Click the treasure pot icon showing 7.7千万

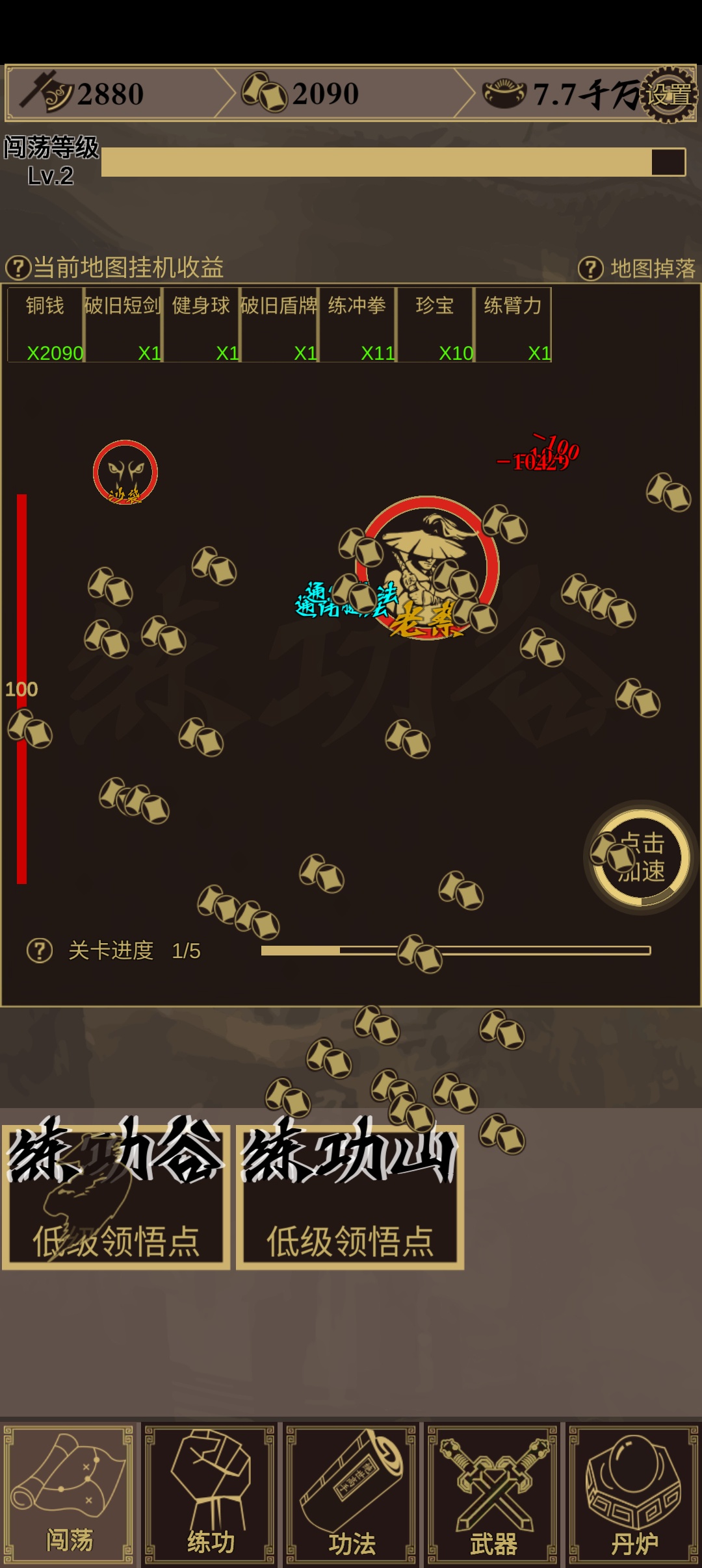pos(504,93)
